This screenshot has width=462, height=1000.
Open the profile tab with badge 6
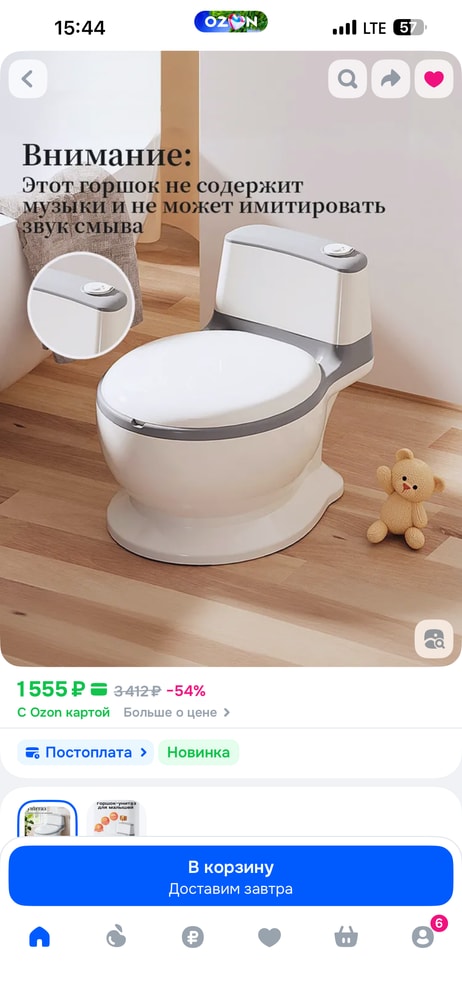(x=423, y=936)
